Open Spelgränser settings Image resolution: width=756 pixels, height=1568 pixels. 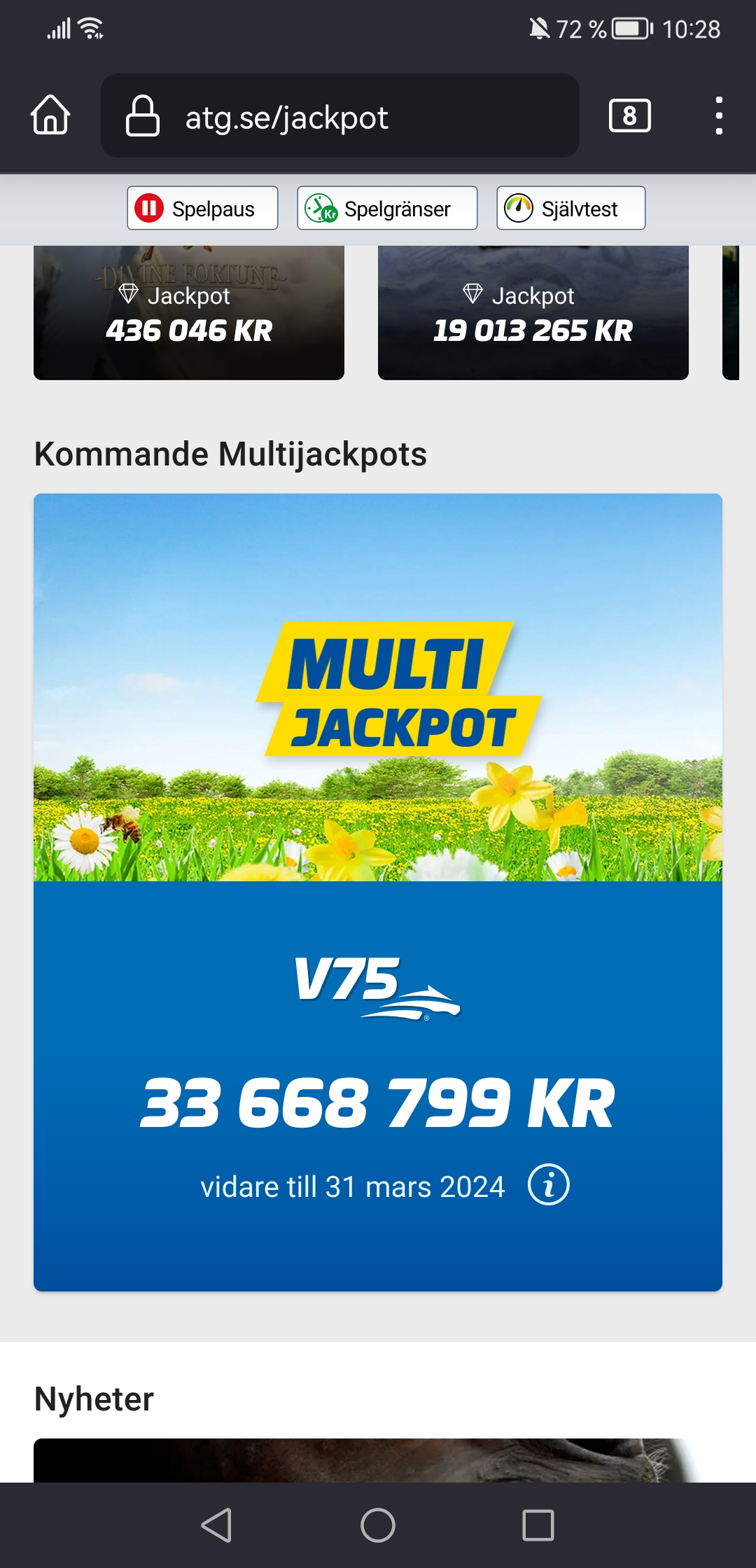click(387, 209)
